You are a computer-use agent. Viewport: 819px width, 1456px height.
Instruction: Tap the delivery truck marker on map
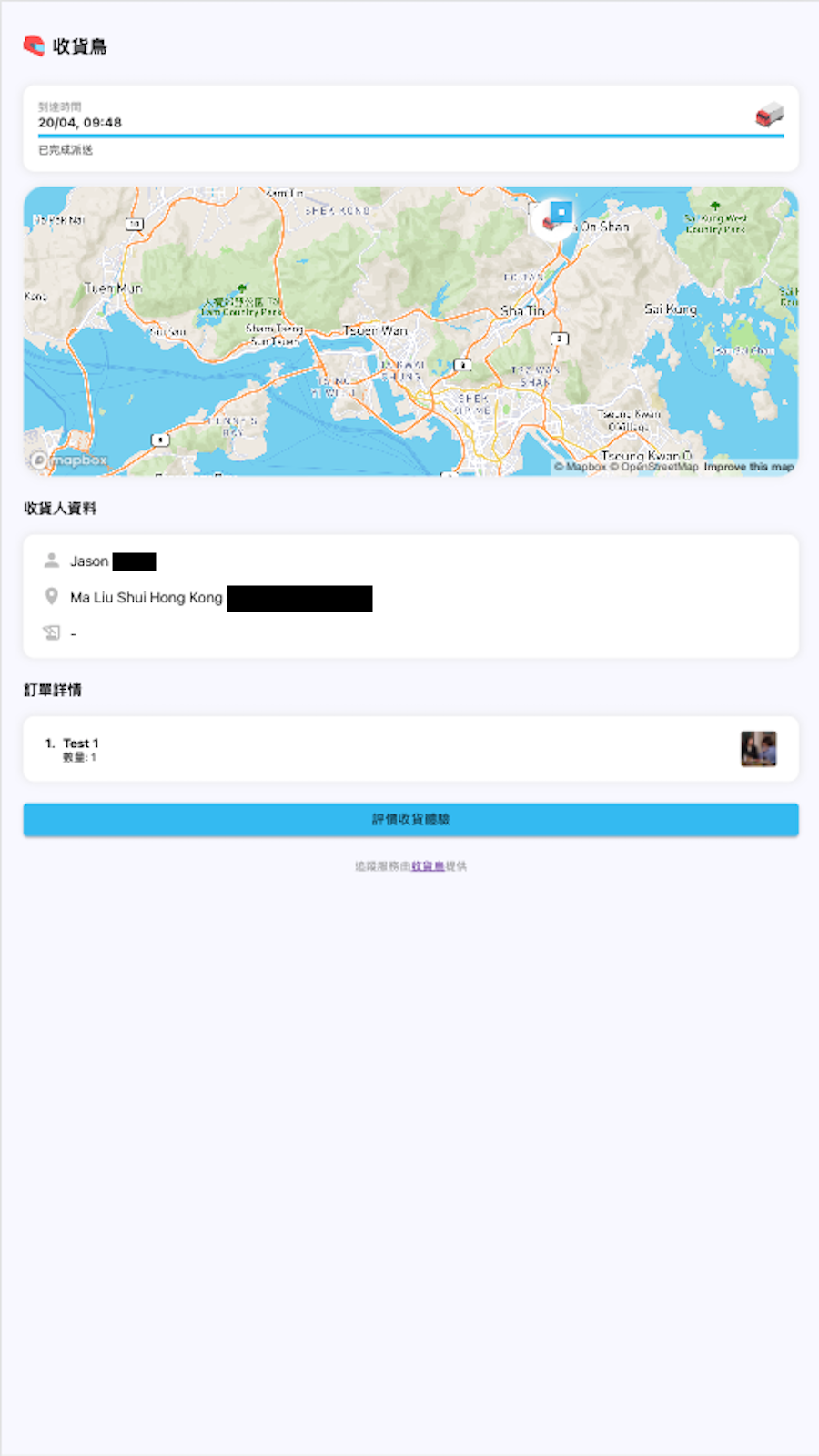point(552,221)
